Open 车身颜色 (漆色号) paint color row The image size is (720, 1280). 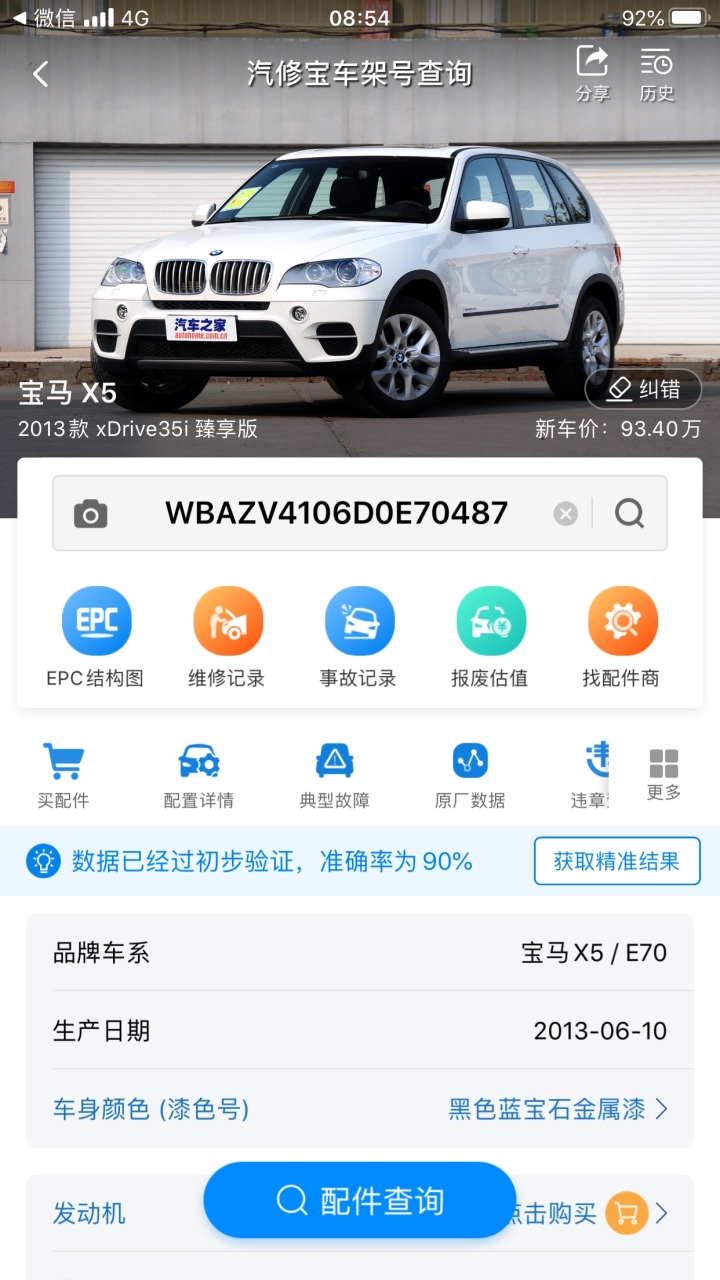(x=360, y=1109)
